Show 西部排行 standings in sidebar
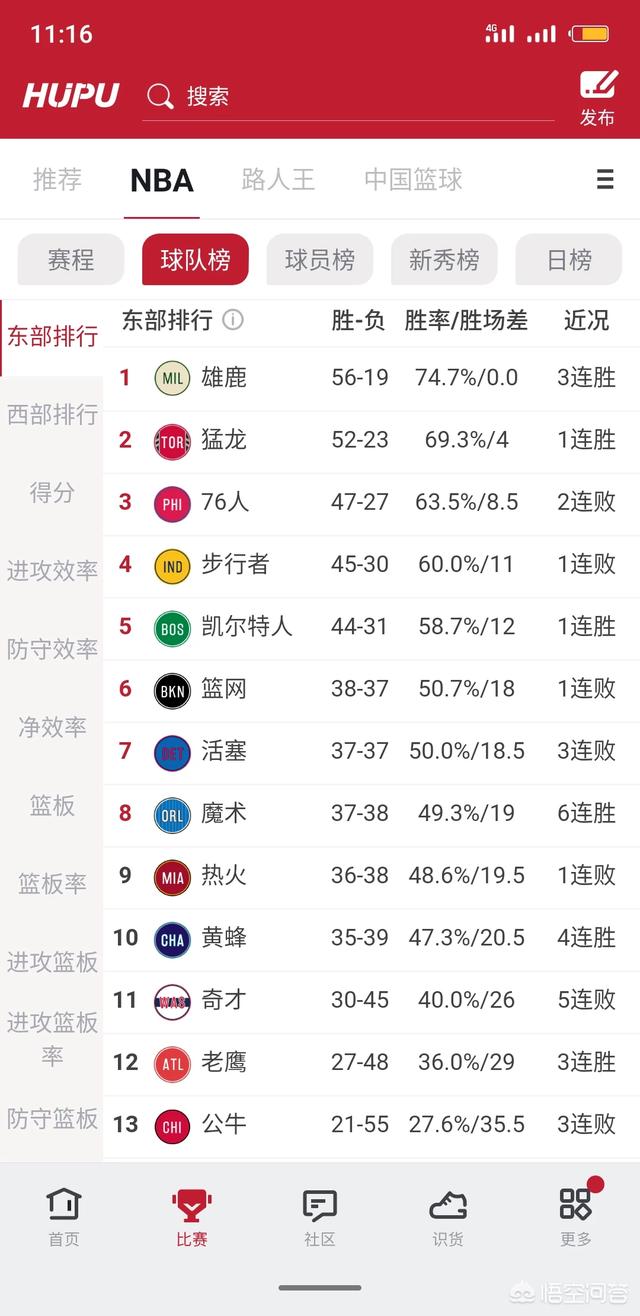The height and width of the screenshot is (1316, 640). click(52, 414)
